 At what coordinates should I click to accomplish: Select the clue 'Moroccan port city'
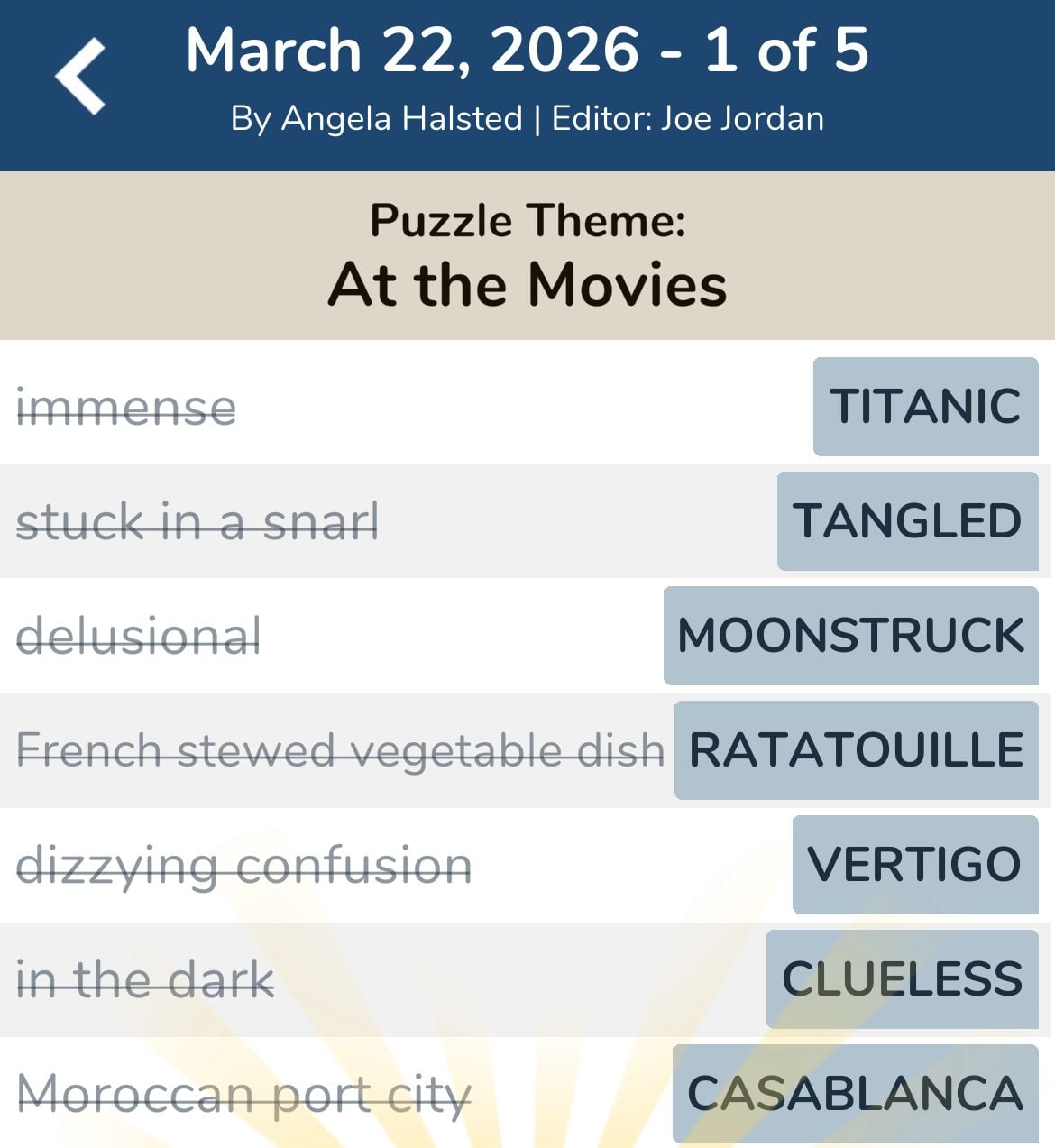point(244,1093)
